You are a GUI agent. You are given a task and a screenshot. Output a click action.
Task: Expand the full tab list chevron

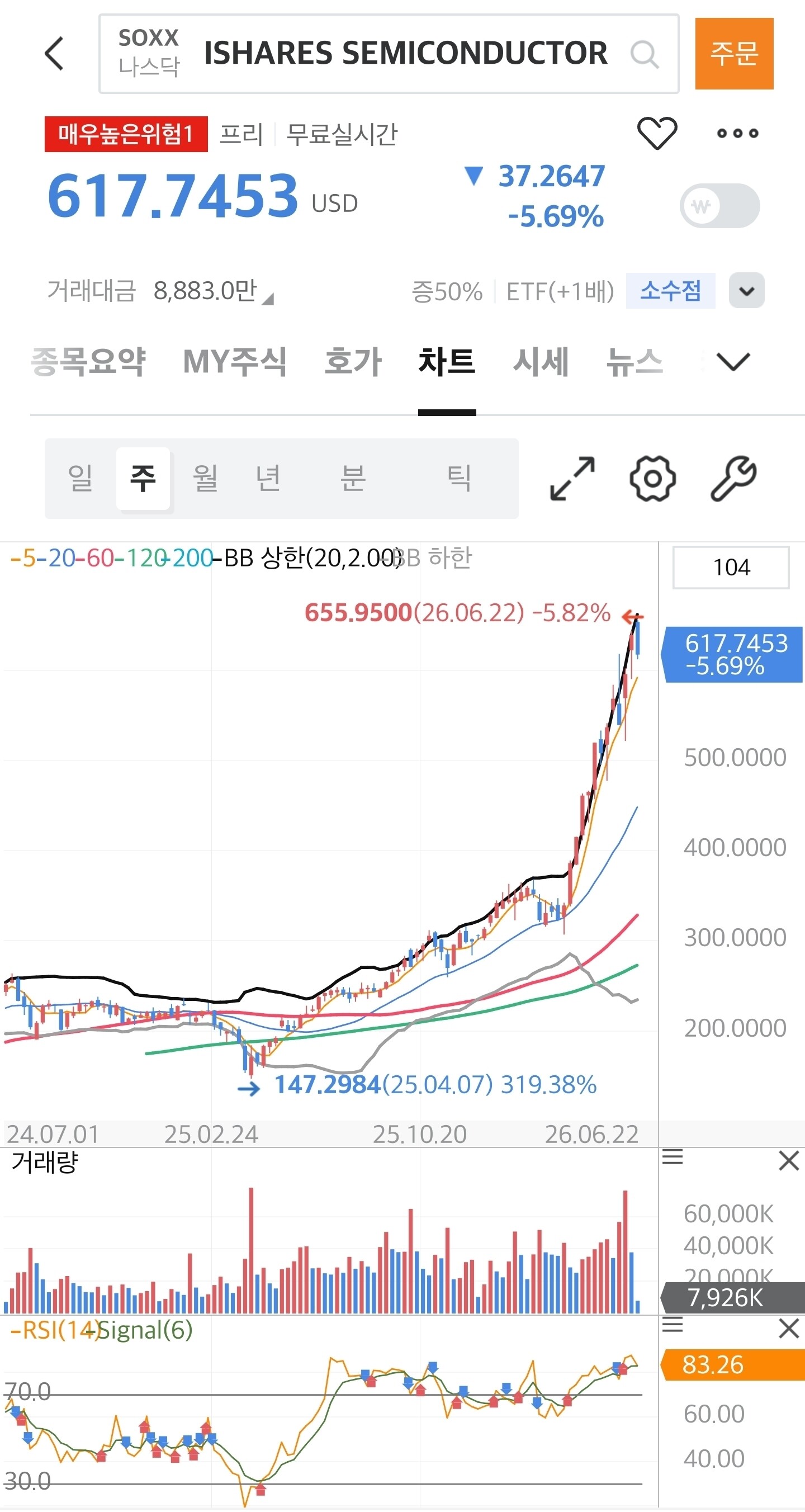tap(733, 362)
